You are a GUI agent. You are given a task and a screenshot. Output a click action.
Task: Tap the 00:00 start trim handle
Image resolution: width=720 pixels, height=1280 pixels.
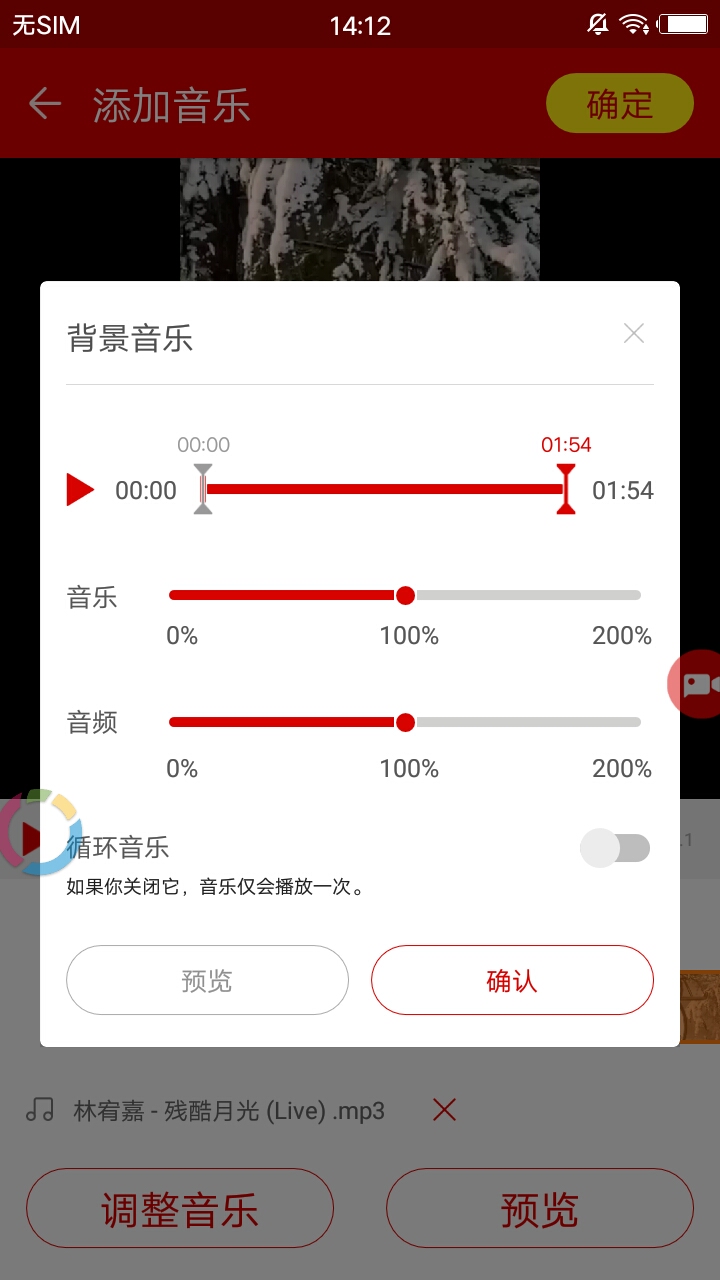[203, 489]
